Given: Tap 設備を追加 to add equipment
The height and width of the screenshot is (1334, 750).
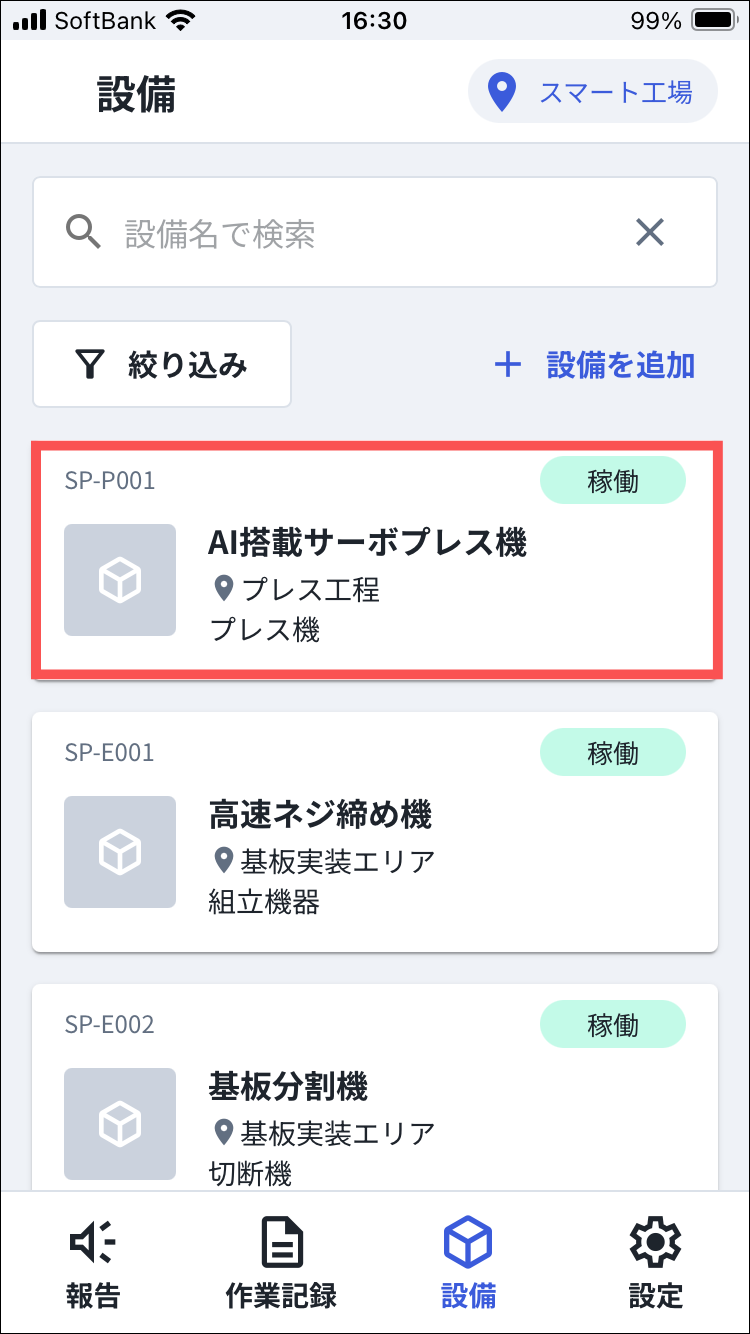Looking at the screenshot, I should (595, 365).
